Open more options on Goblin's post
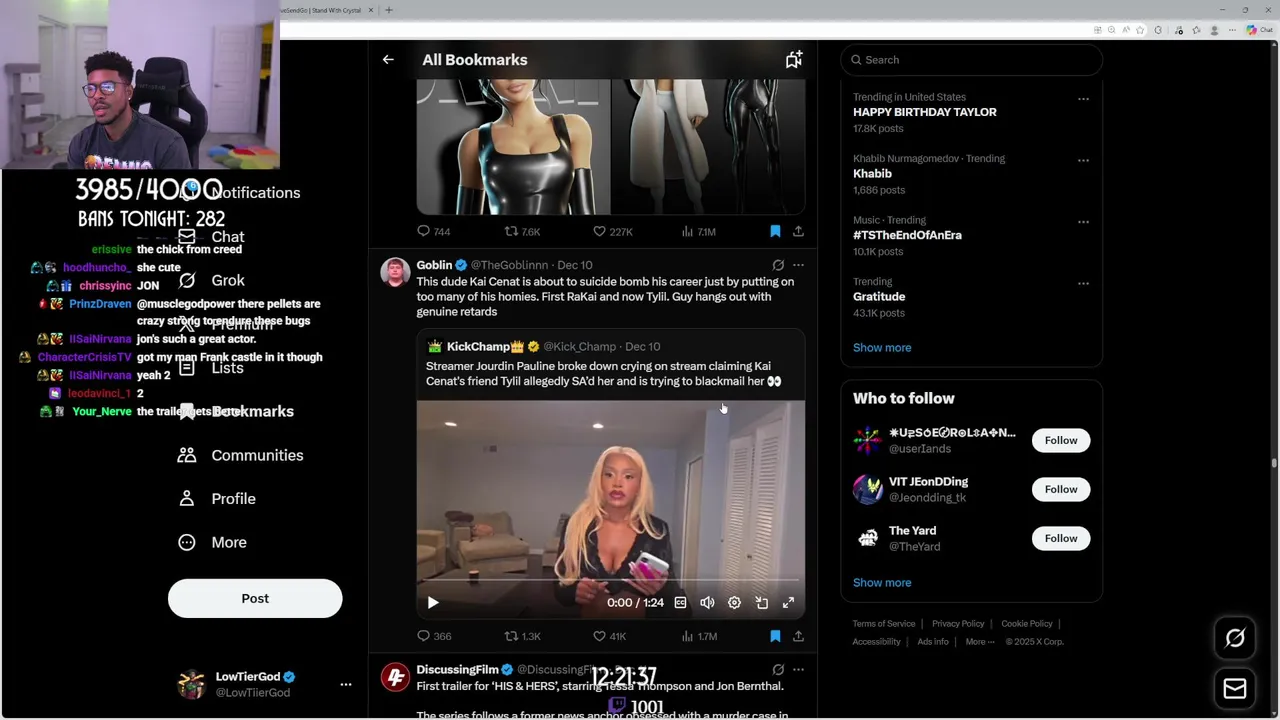Screen dimensions: 1280x720 [798, 265]
